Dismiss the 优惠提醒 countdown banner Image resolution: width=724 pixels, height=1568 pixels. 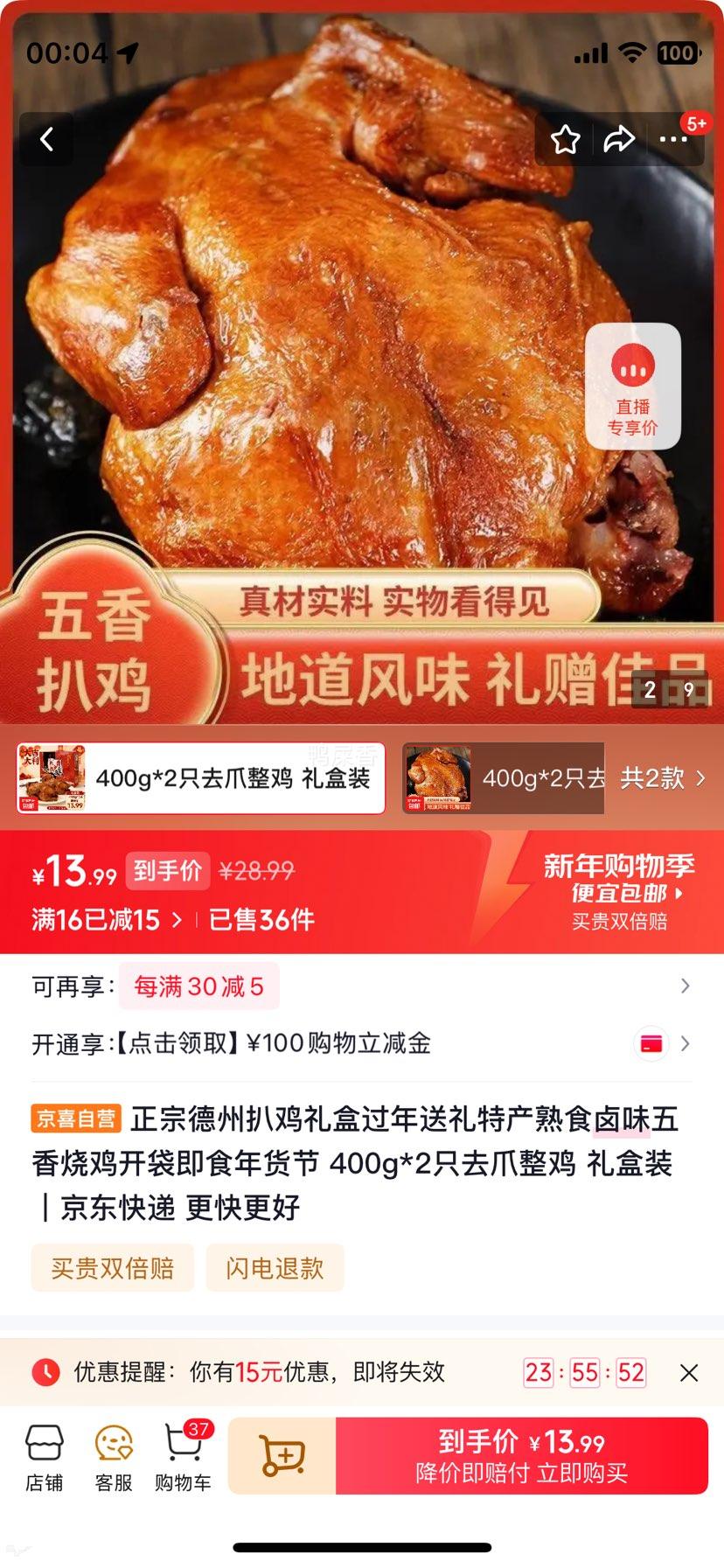coord(687,1373)
